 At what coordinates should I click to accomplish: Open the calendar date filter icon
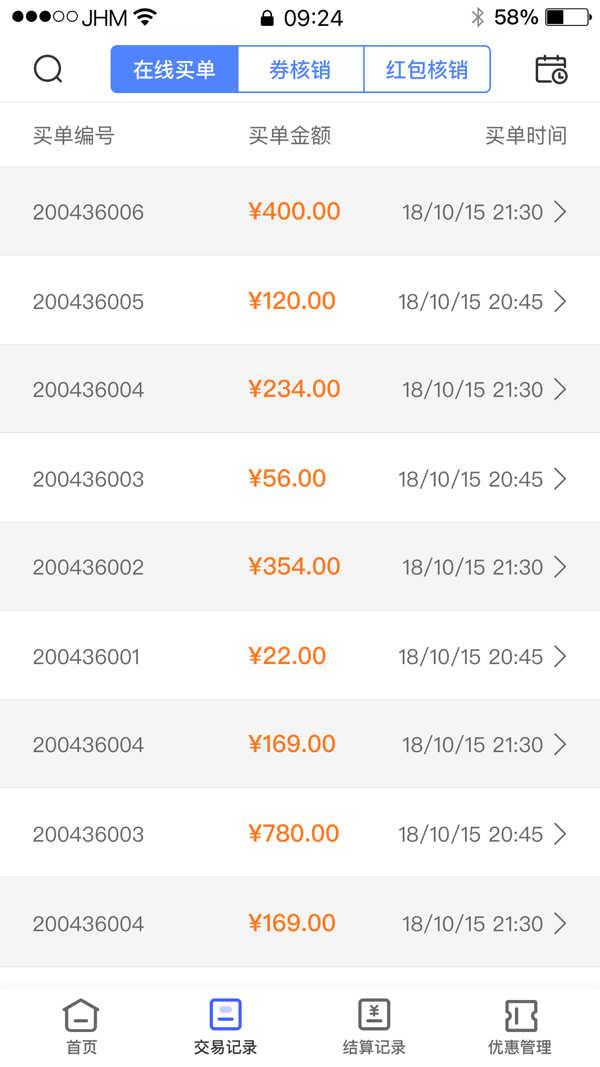[551, 69]
